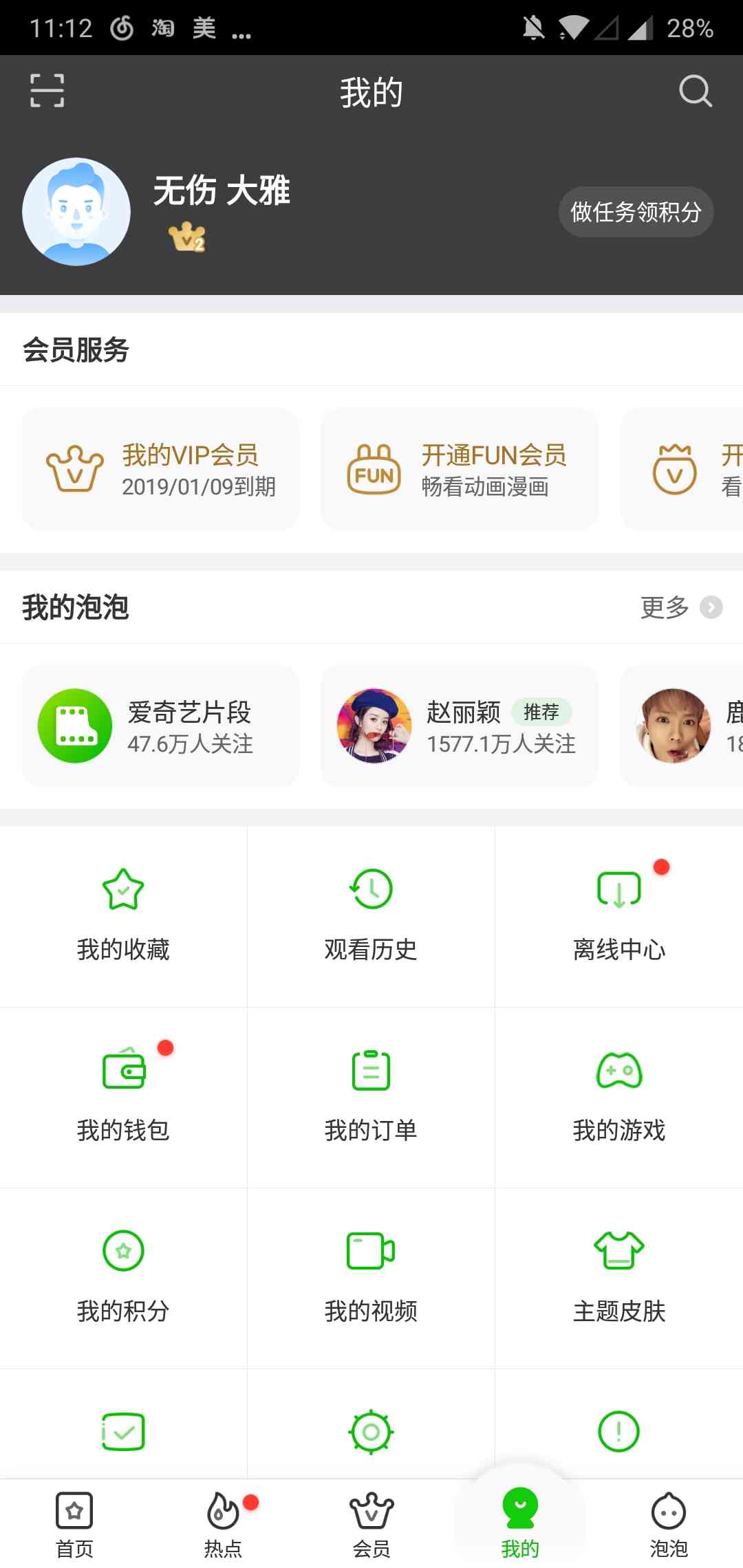The height and width of the screenshot is (1568, 743).
Task: Switch to the 泡泡 bubble tab
Action: (x=668, y=1523)
